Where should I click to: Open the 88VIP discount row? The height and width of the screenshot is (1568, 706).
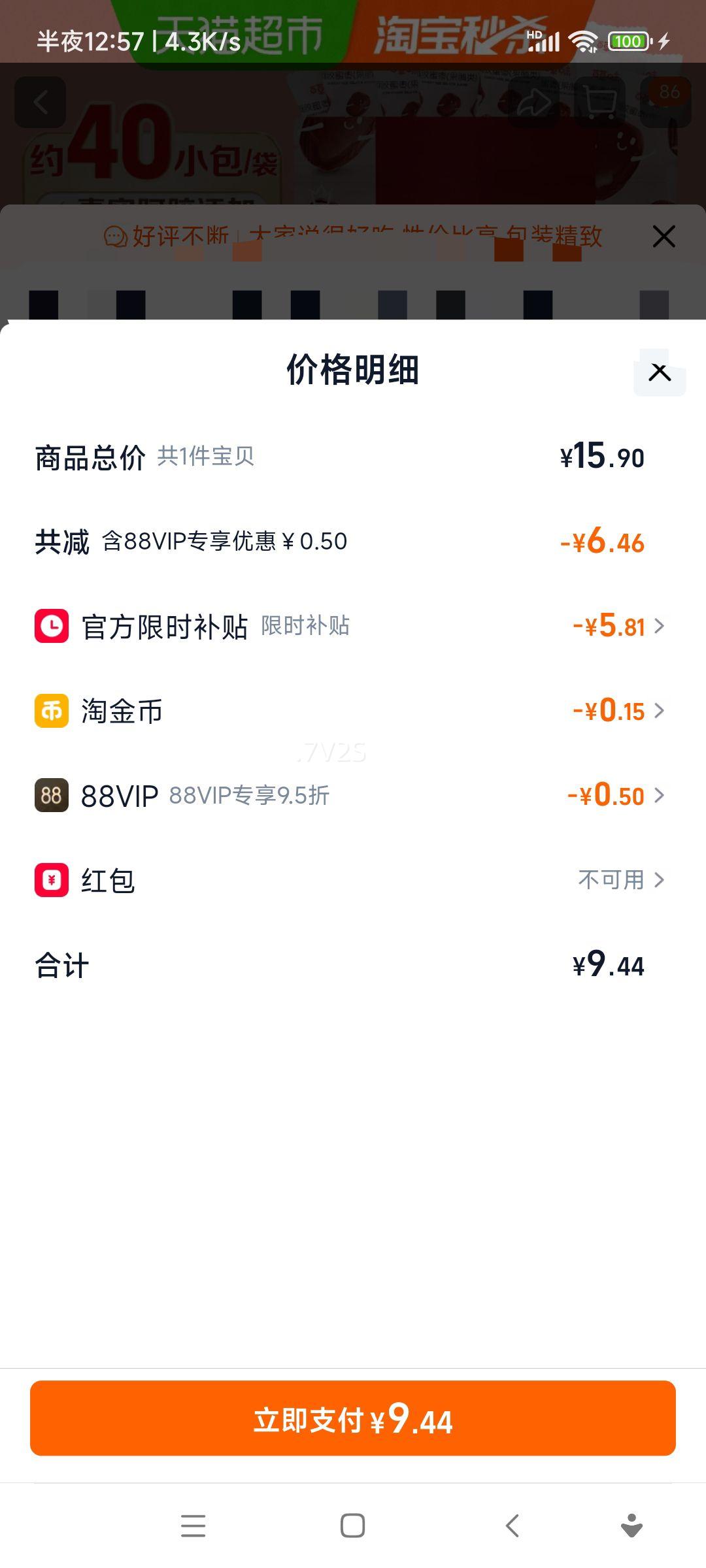[x=614, y=796]
